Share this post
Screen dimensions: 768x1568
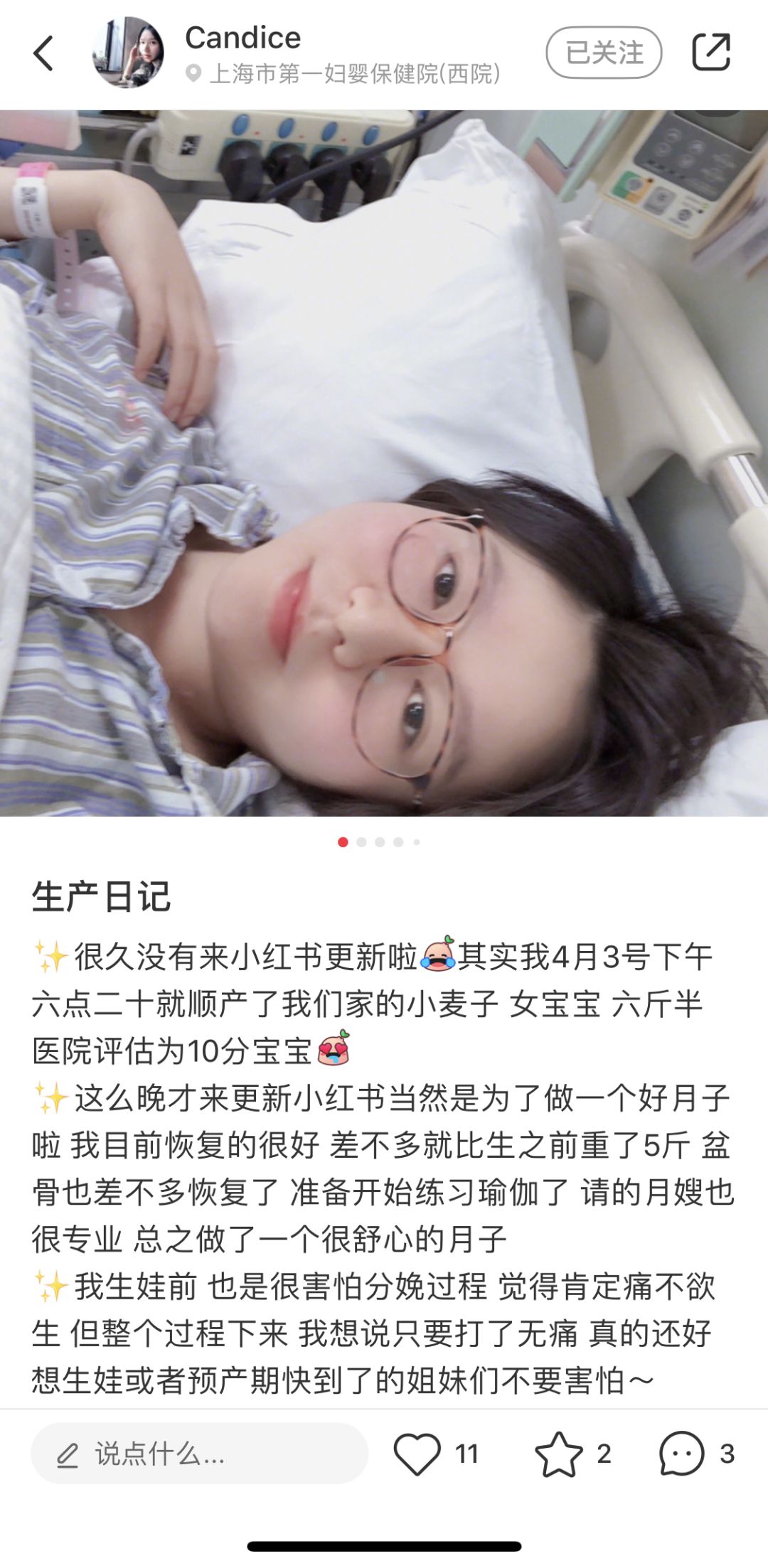click(x=711, y=53)
